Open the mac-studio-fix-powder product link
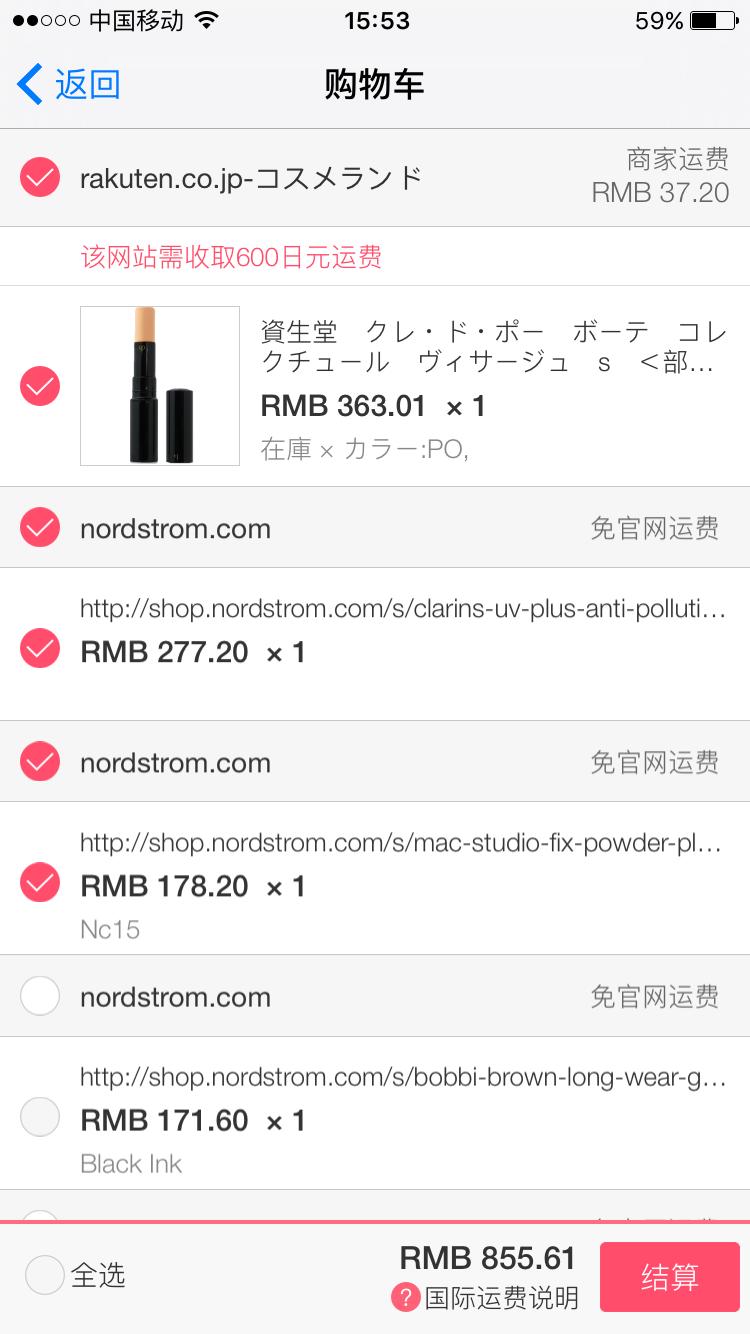Image resolution: width=750 pixels, height=1334 pixels. coord(400,841)
